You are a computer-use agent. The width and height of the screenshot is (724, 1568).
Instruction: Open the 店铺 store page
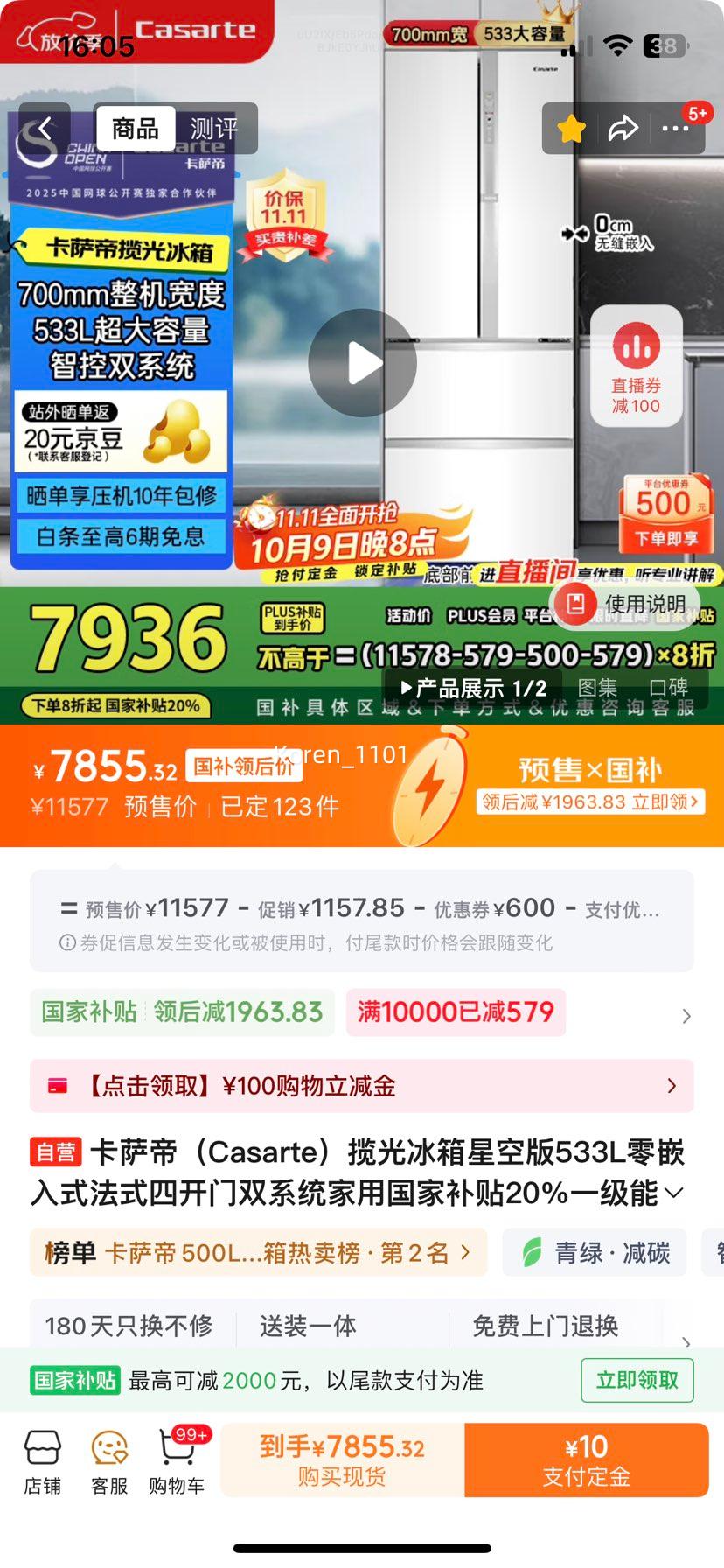click(42, 1461)
